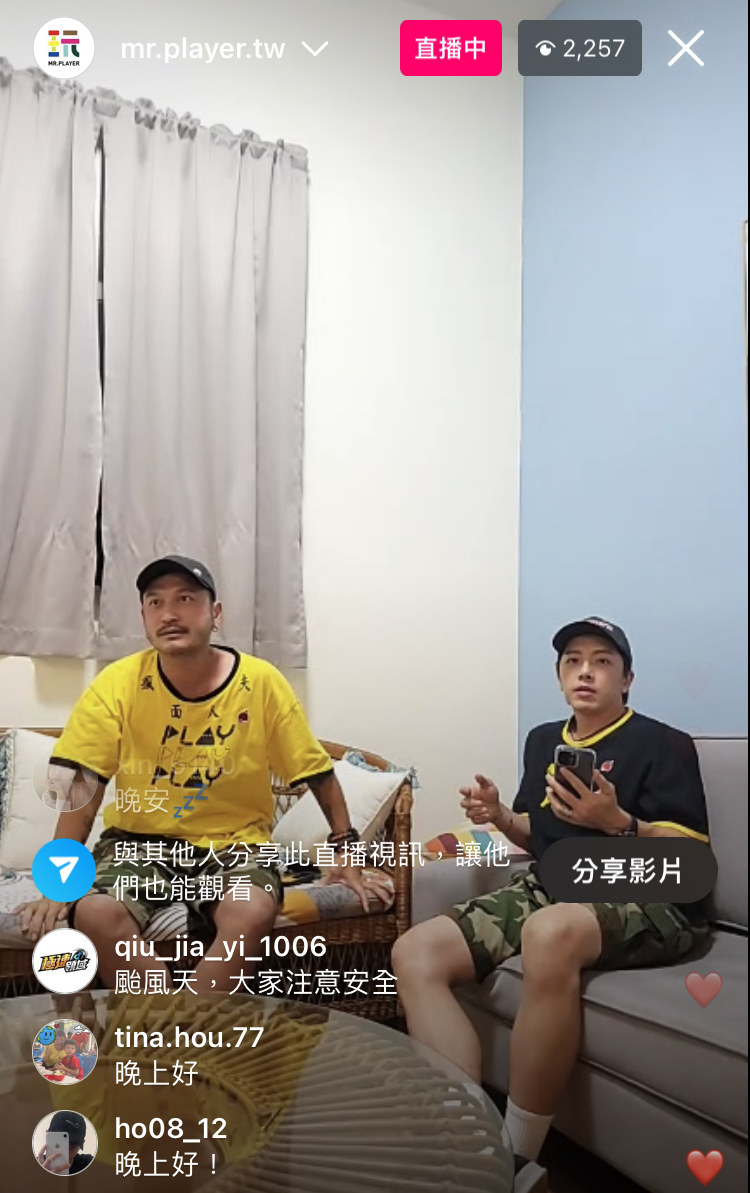Tap the paper plane share icon
Viewport: 750px width, 1193px height.
pyautogui.click(x=64, y=870)
